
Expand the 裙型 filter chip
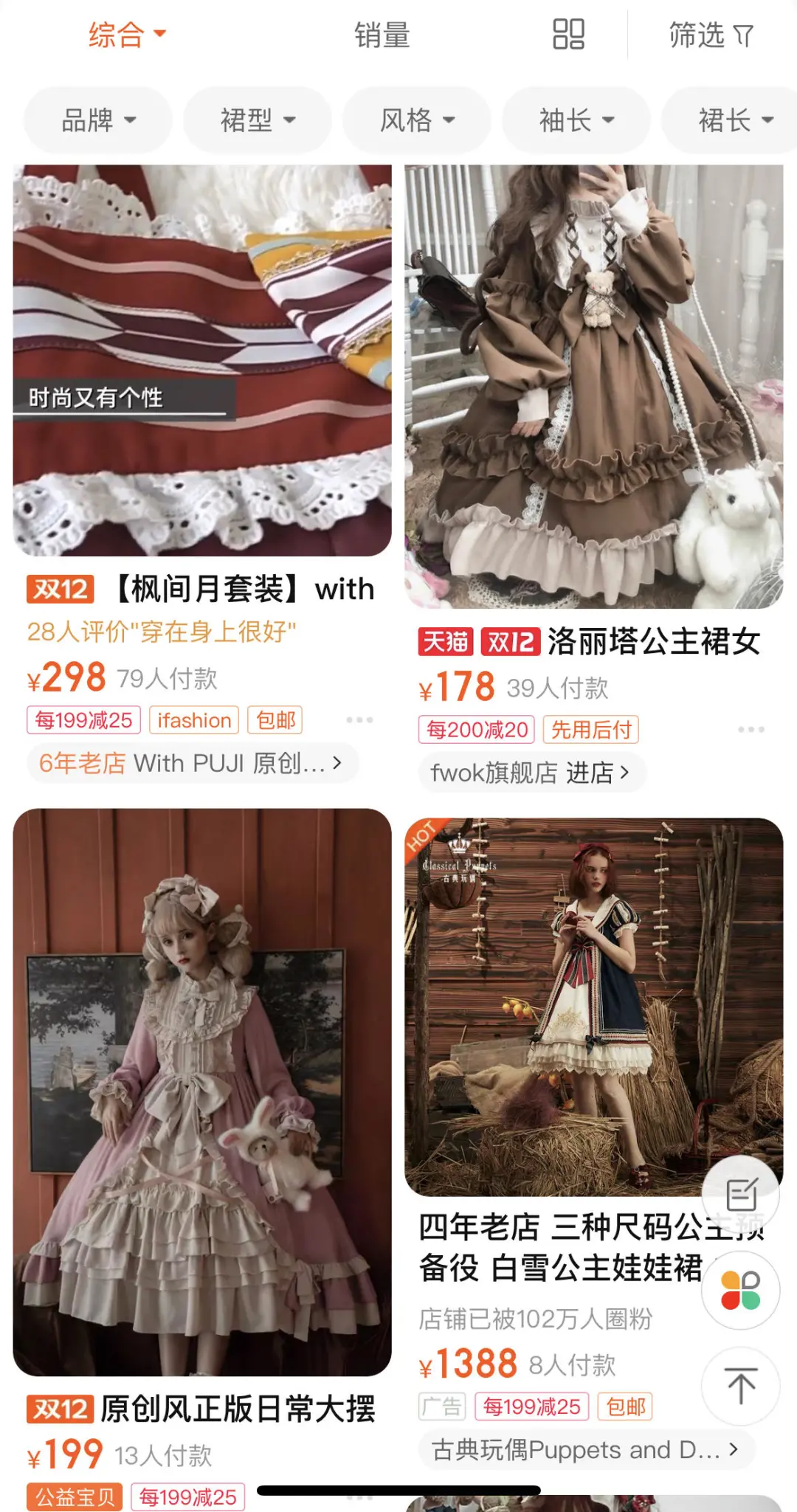click(258, 120)
